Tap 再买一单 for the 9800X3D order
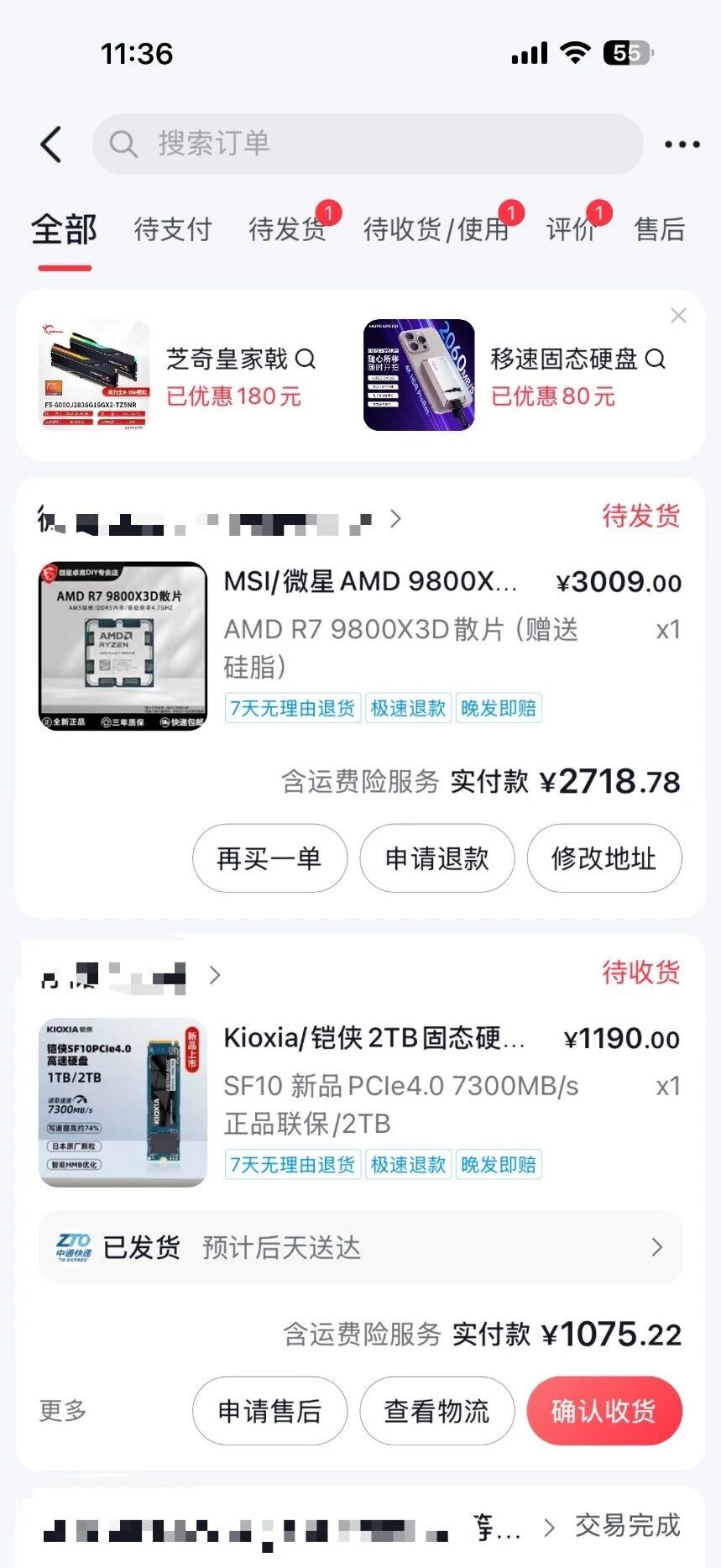The height and width of the screenshot is (1568, 721). tap(269, 858)
